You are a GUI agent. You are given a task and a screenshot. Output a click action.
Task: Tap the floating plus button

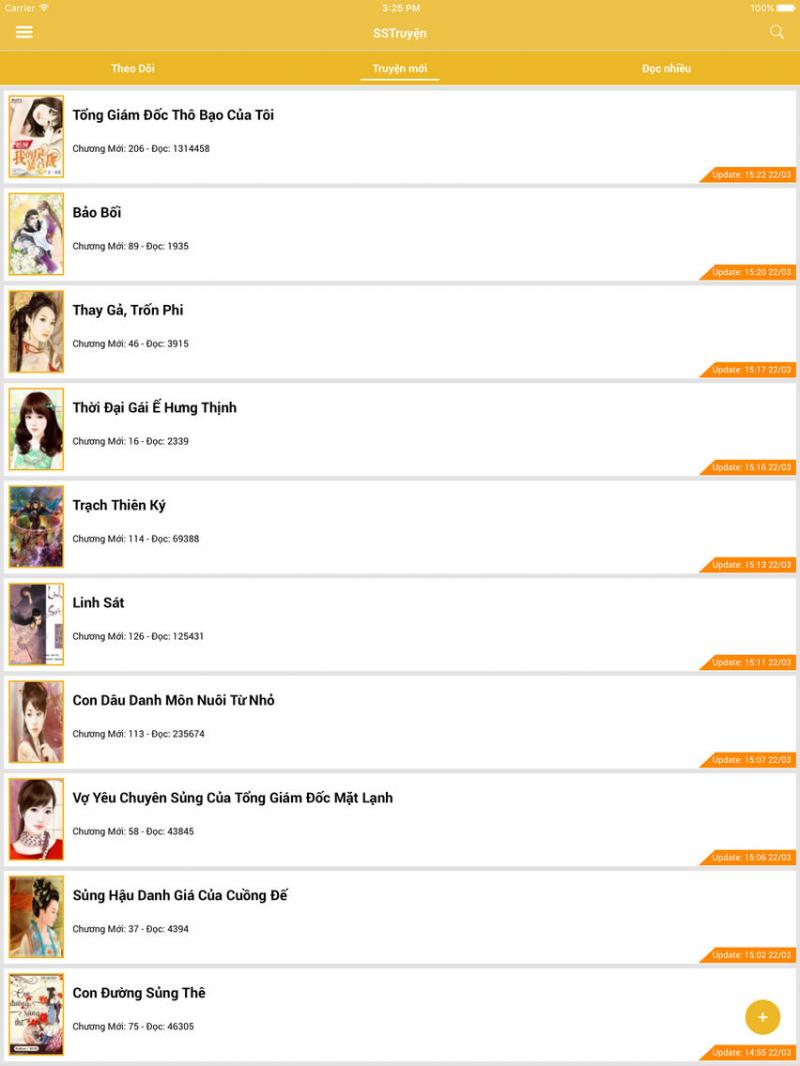click(x=762, y=1017)
